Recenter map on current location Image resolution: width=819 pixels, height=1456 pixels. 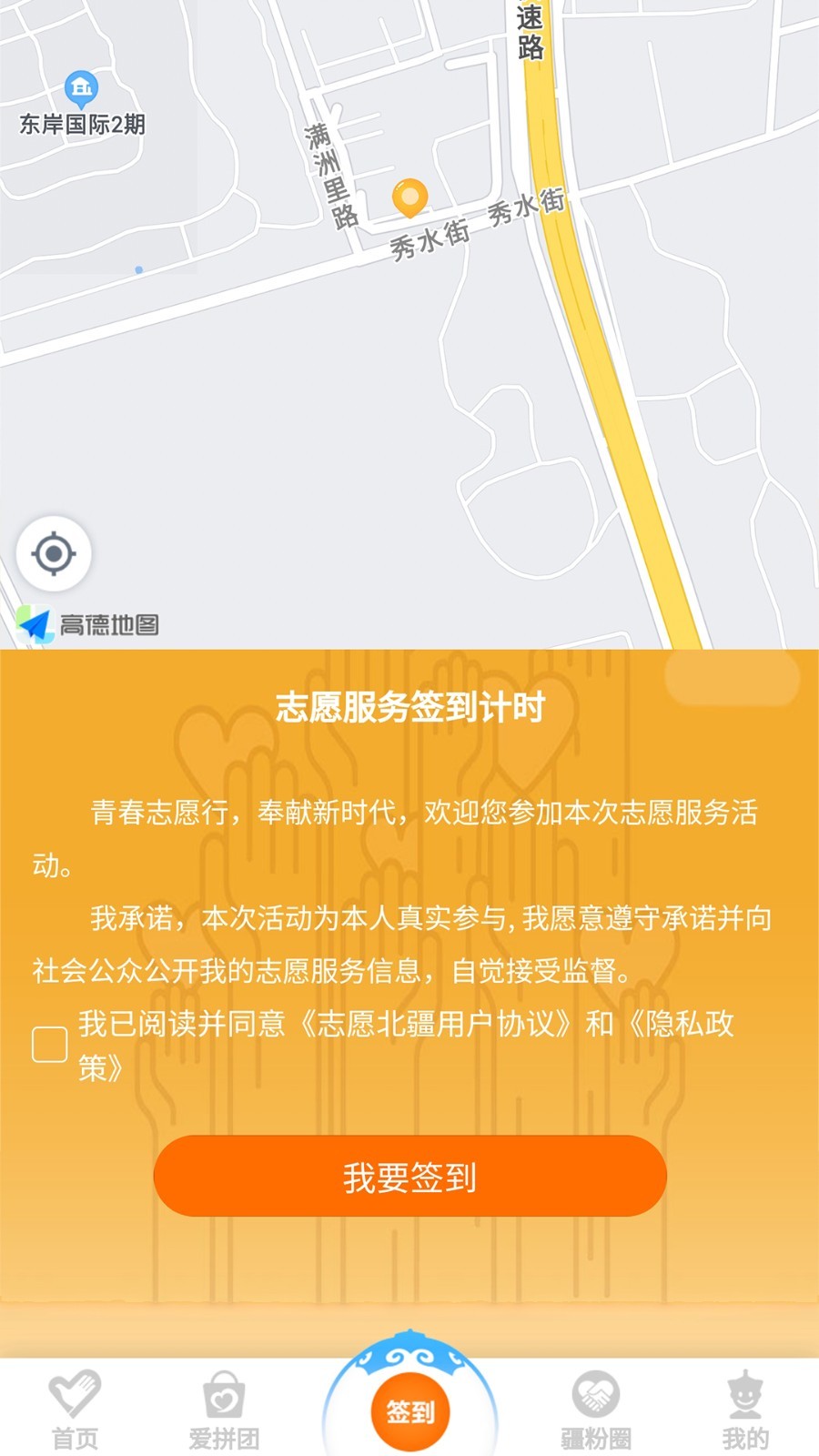[54, 553]
